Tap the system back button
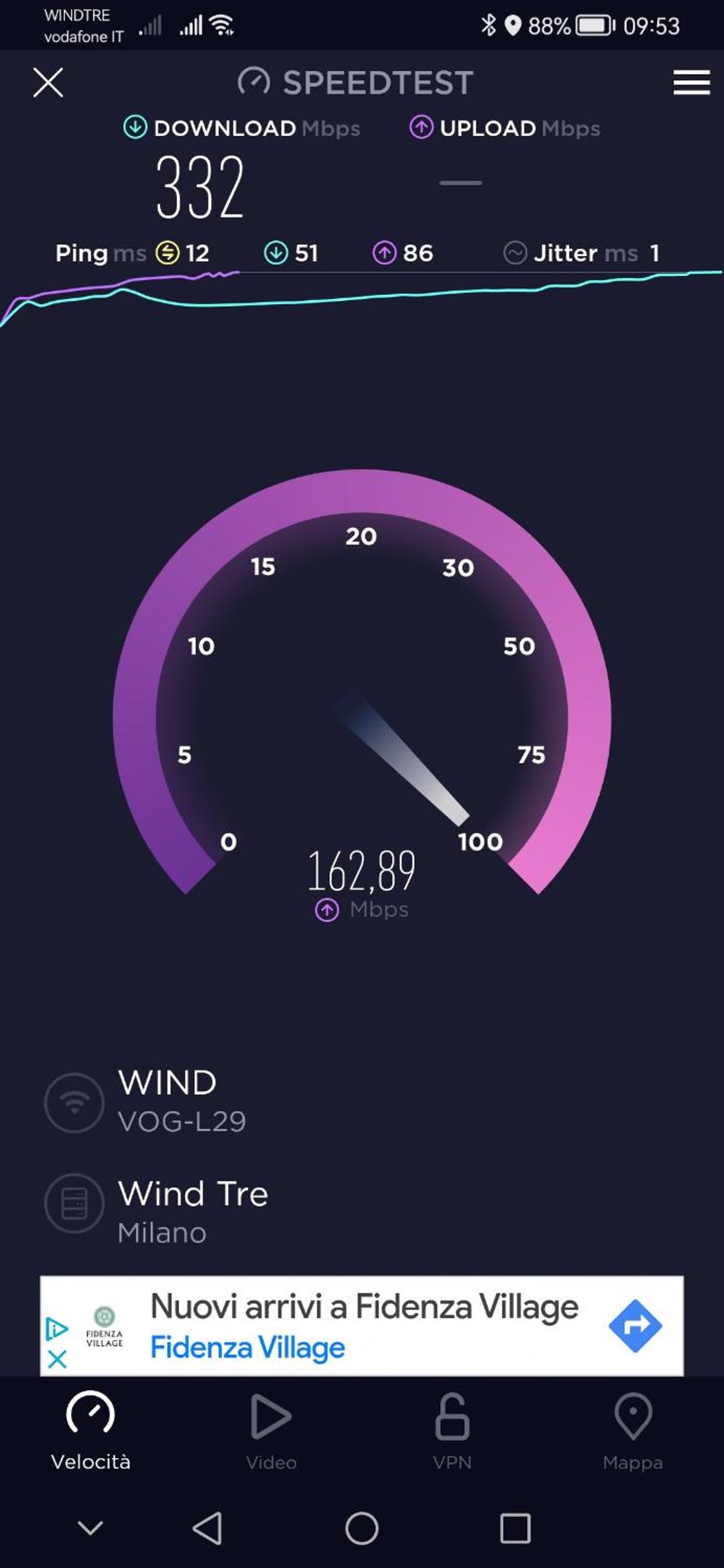 [x=207, y=1528]
